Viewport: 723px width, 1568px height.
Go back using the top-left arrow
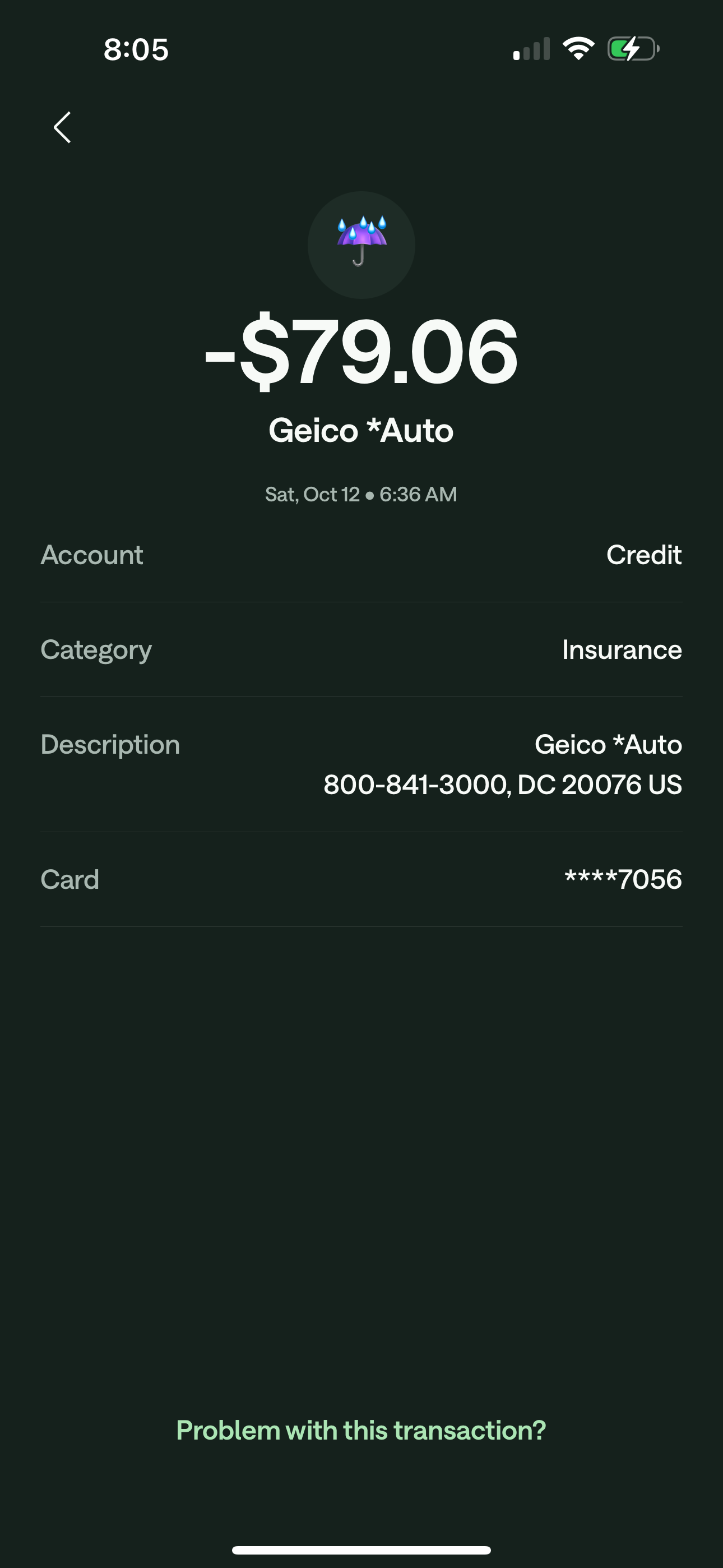(x=62, y=127)
